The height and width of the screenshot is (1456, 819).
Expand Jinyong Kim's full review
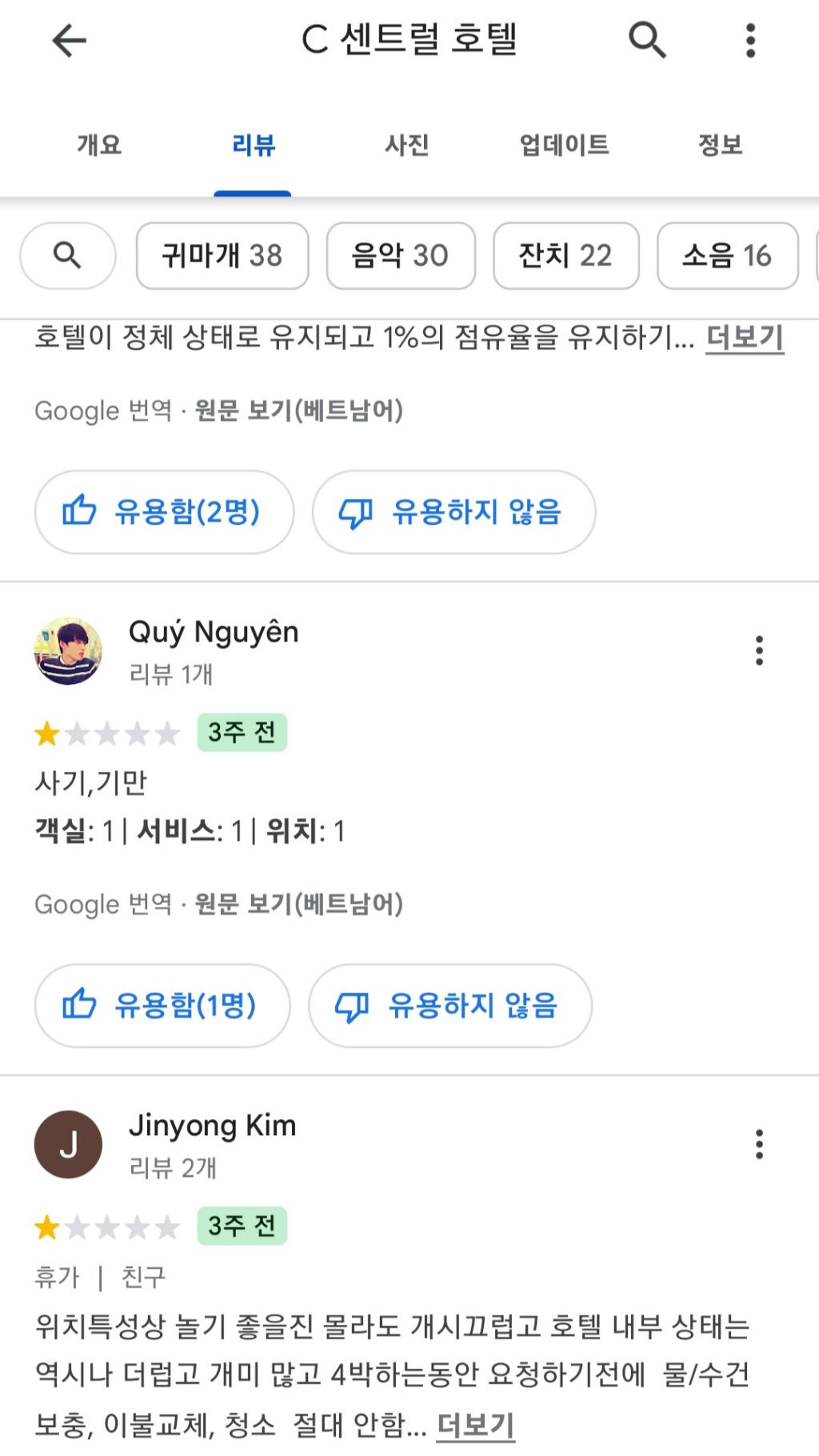pos(475,1424)
